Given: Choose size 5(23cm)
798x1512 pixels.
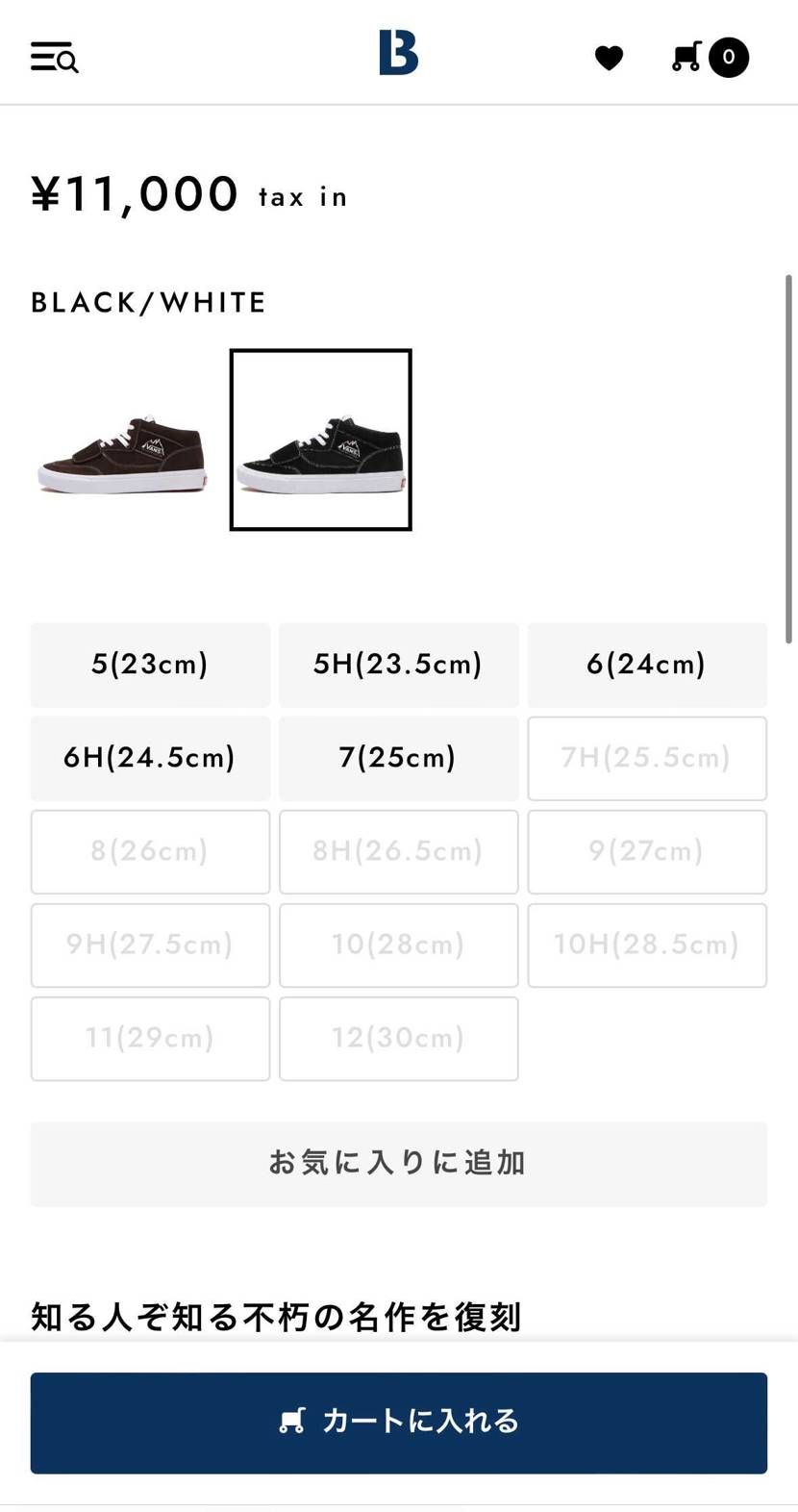Looking at the screenshot, I should (x=150, y=665).
